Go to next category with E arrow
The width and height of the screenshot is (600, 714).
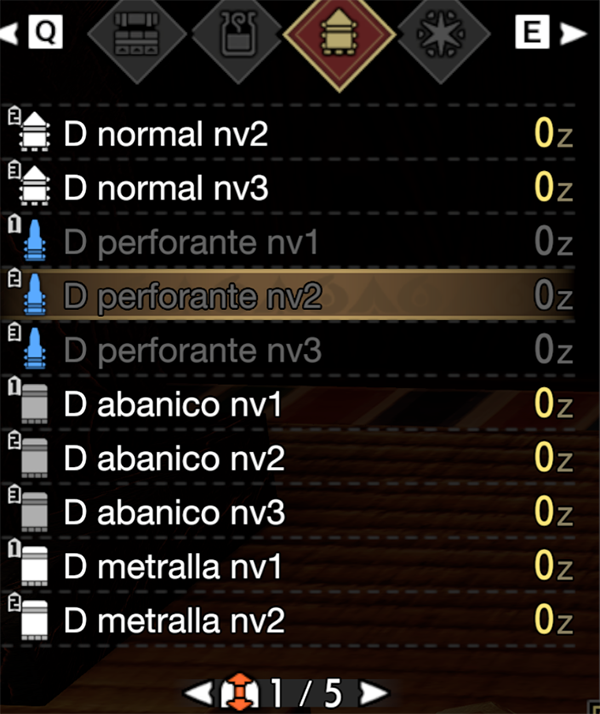point(573,32)
